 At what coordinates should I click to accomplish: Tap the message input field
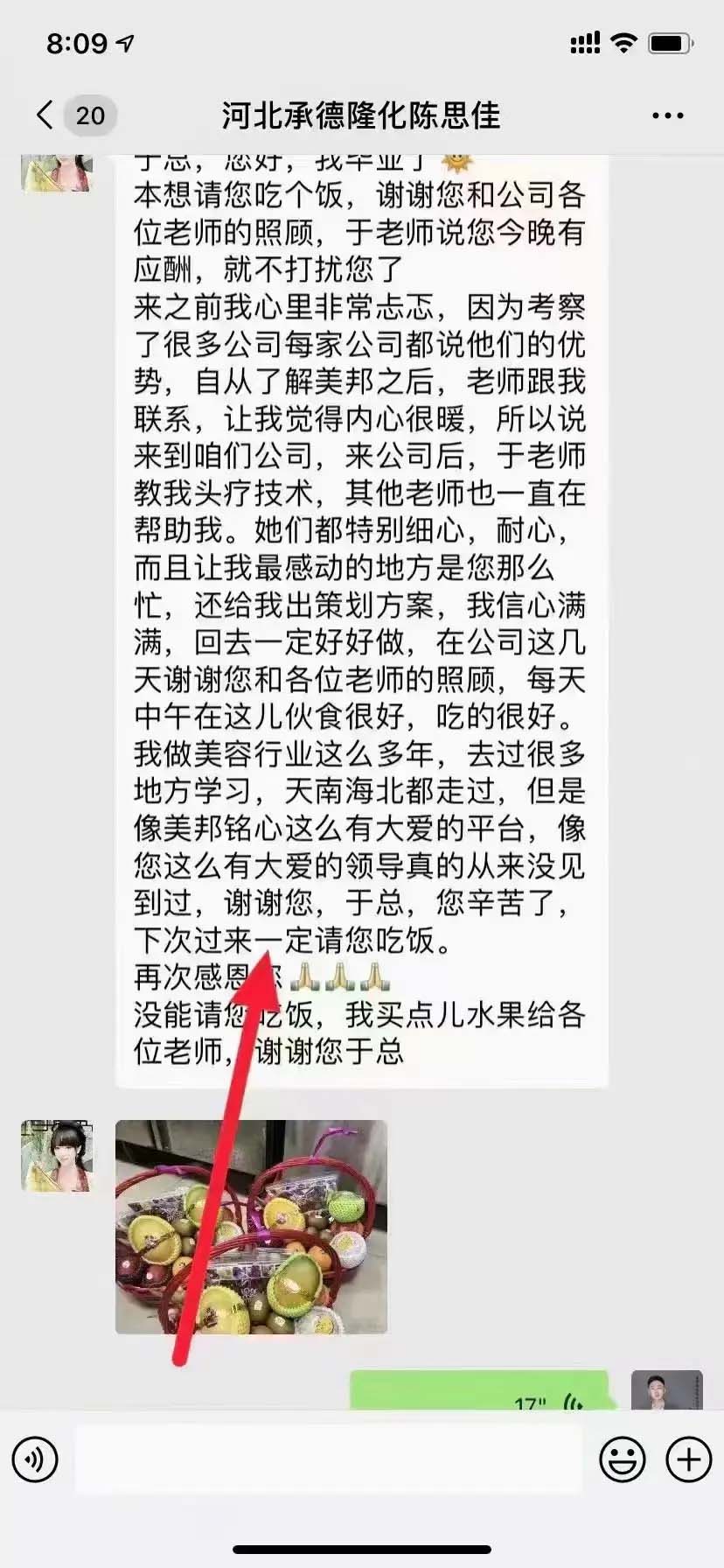point(328,1459)
